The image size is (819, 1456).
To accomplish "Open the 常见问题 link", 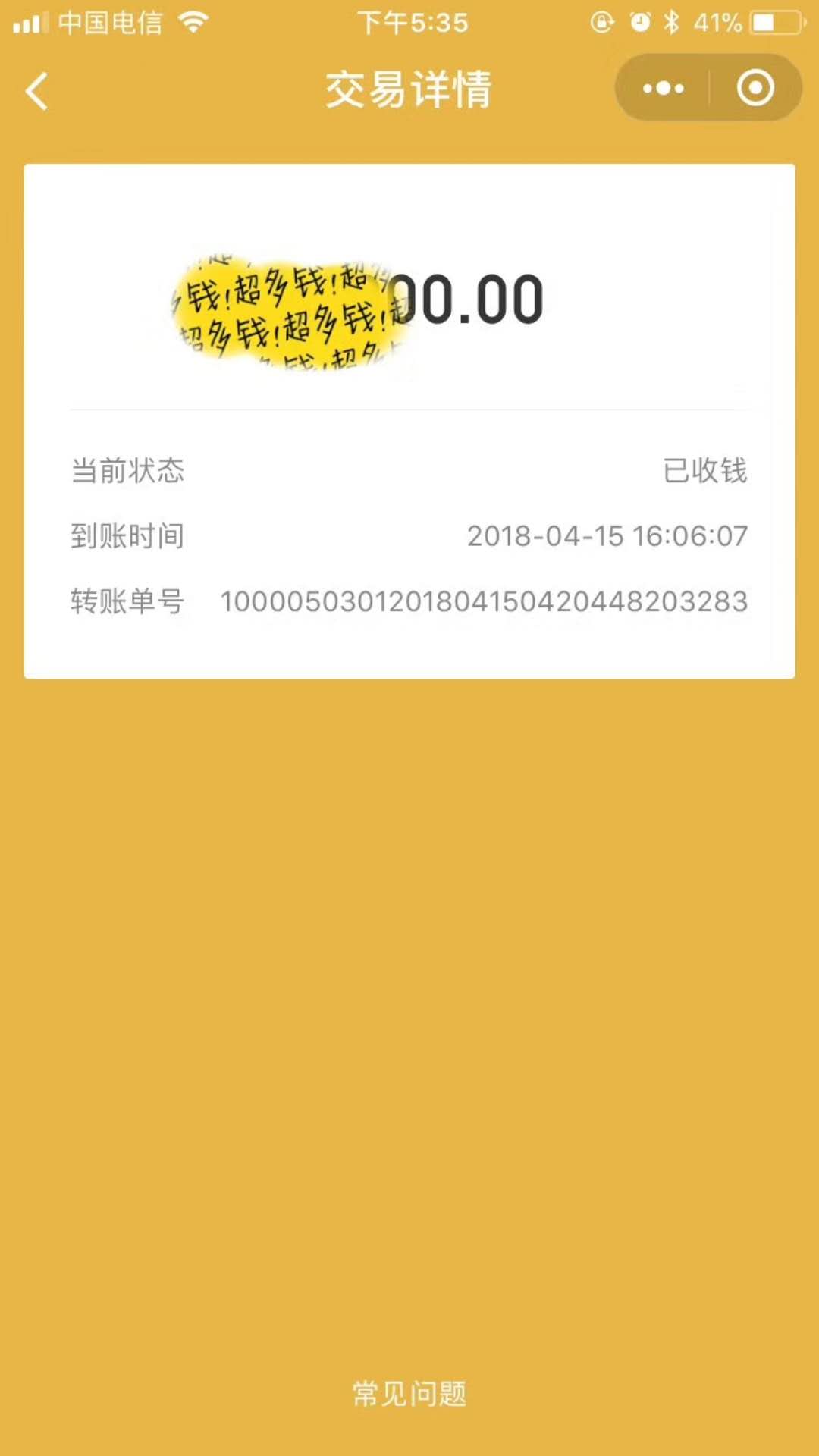I will click(x=409, y=1394).
